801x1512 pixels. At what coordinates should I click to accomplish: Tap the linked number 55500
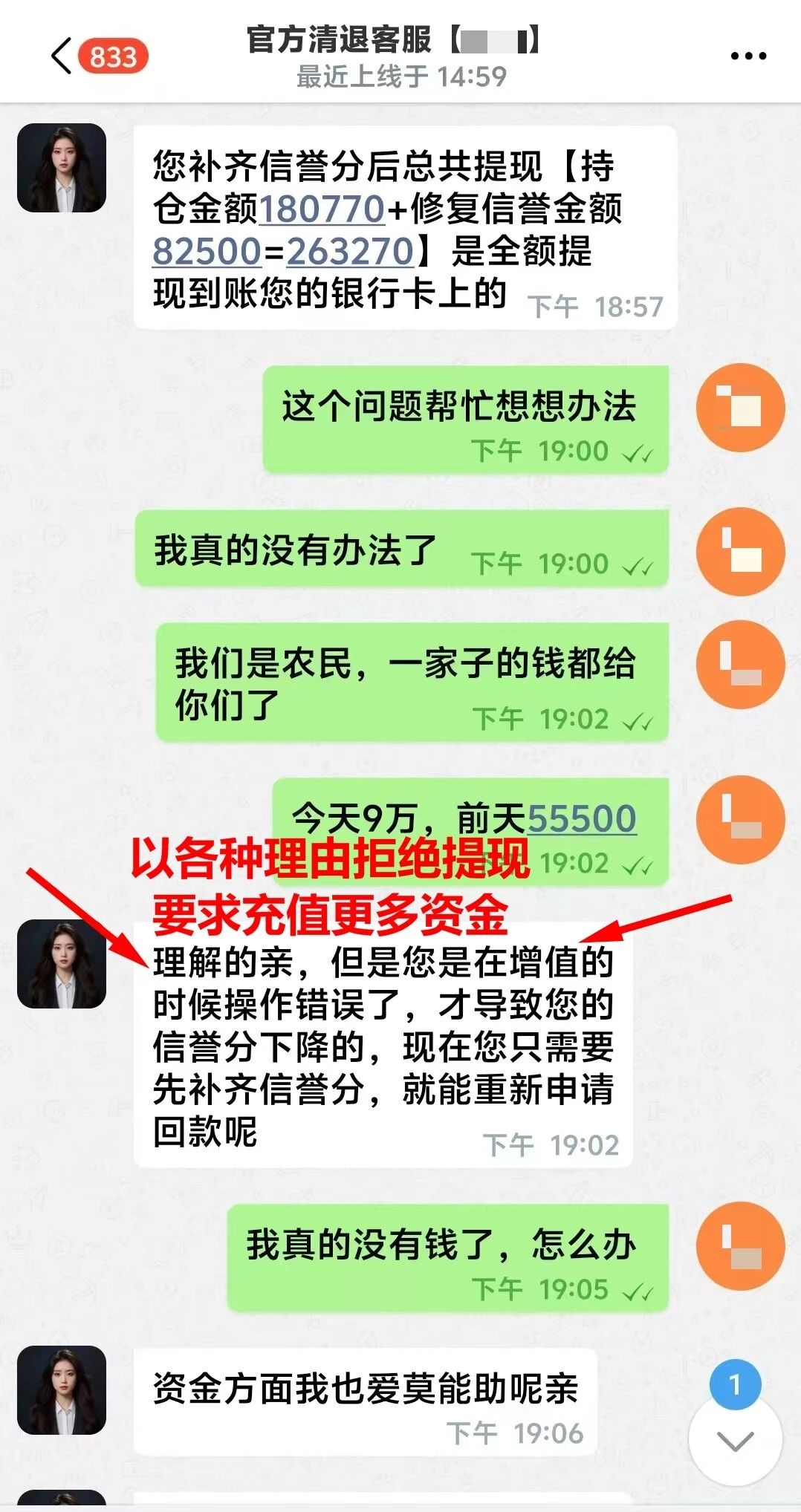click(582, 819)
